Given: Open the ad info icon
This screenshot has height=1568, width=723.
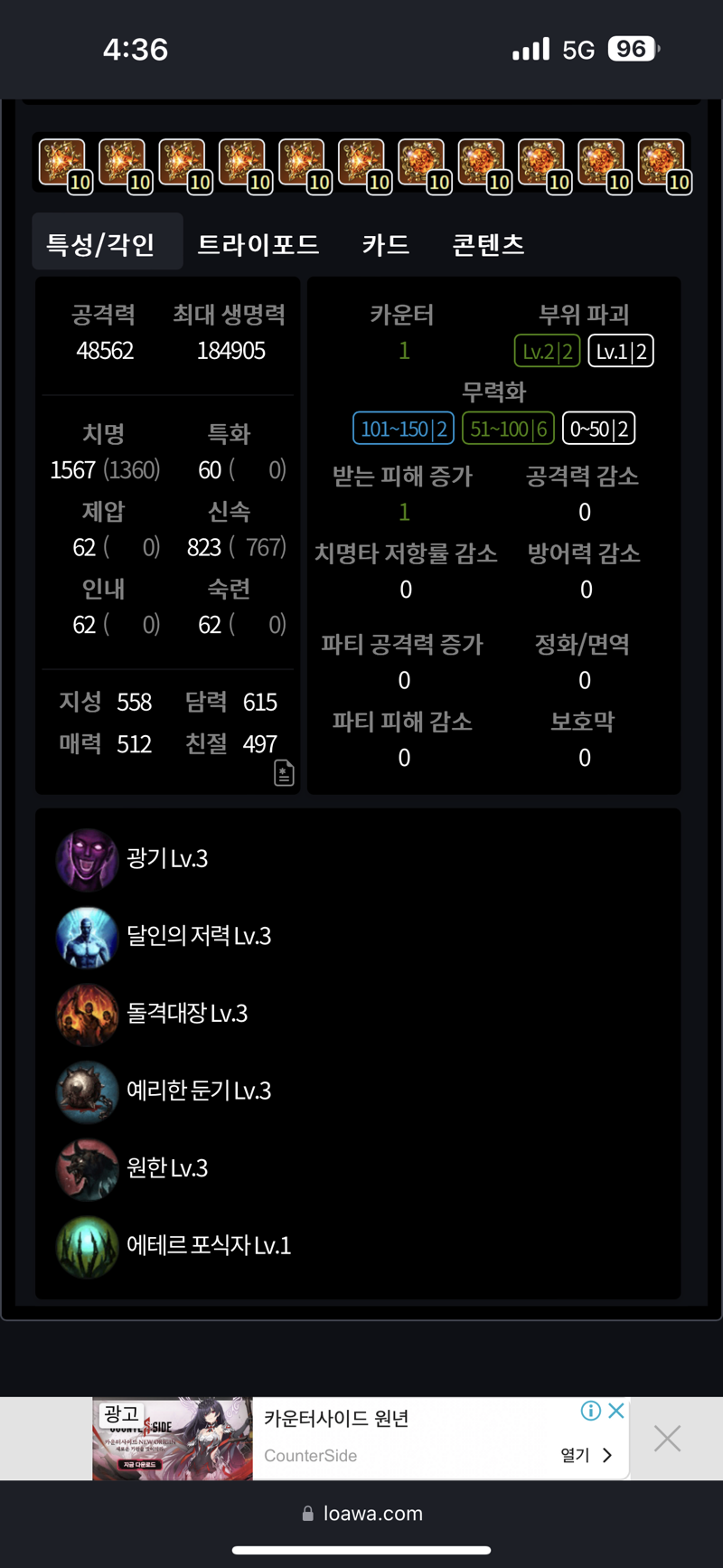Looking at the screenshot, I should tap(591, 1411).
